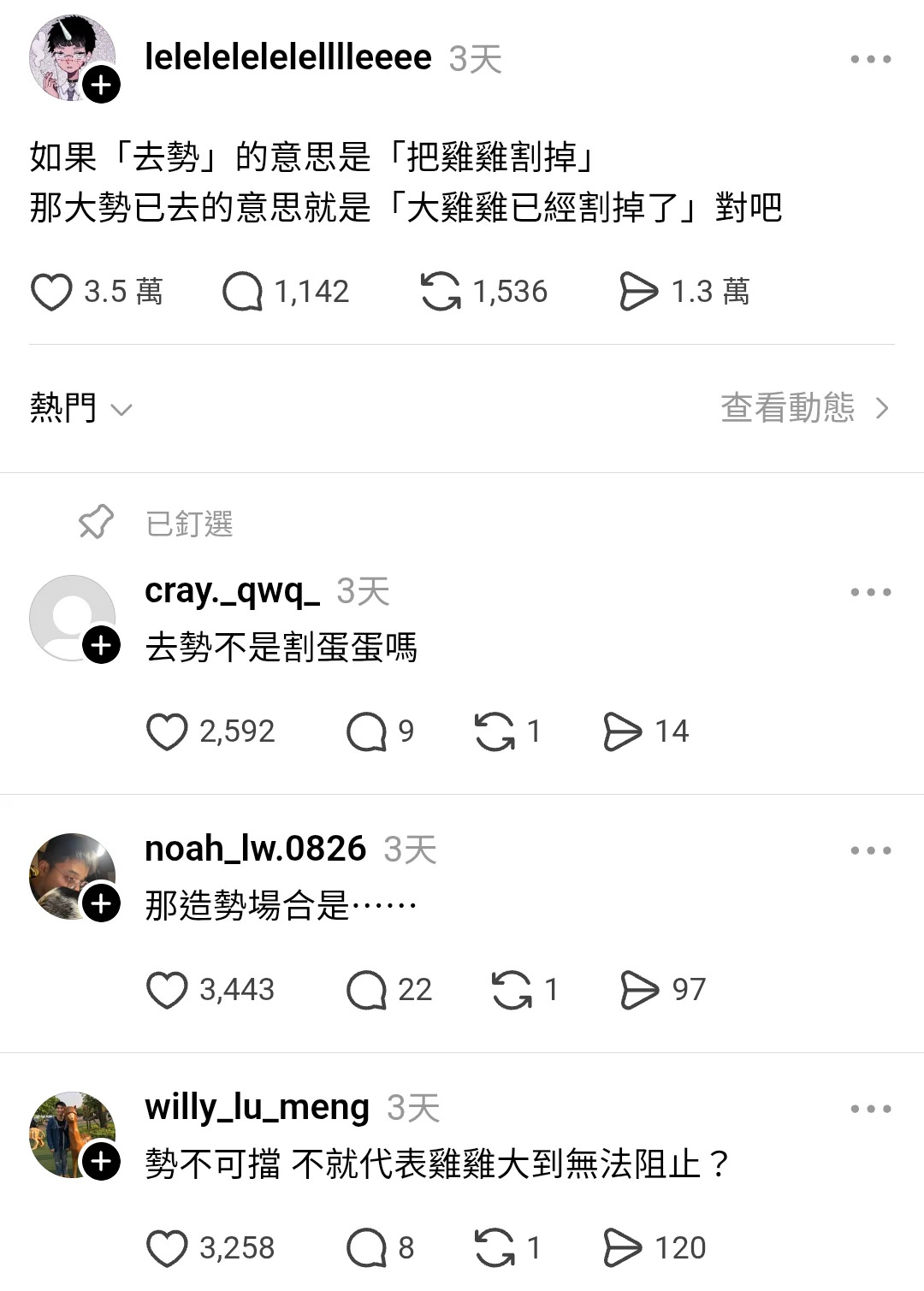Screen dimensions: 924x1291
Task: Like willy_lu_meng's comment
Action: click(167, 1249)
